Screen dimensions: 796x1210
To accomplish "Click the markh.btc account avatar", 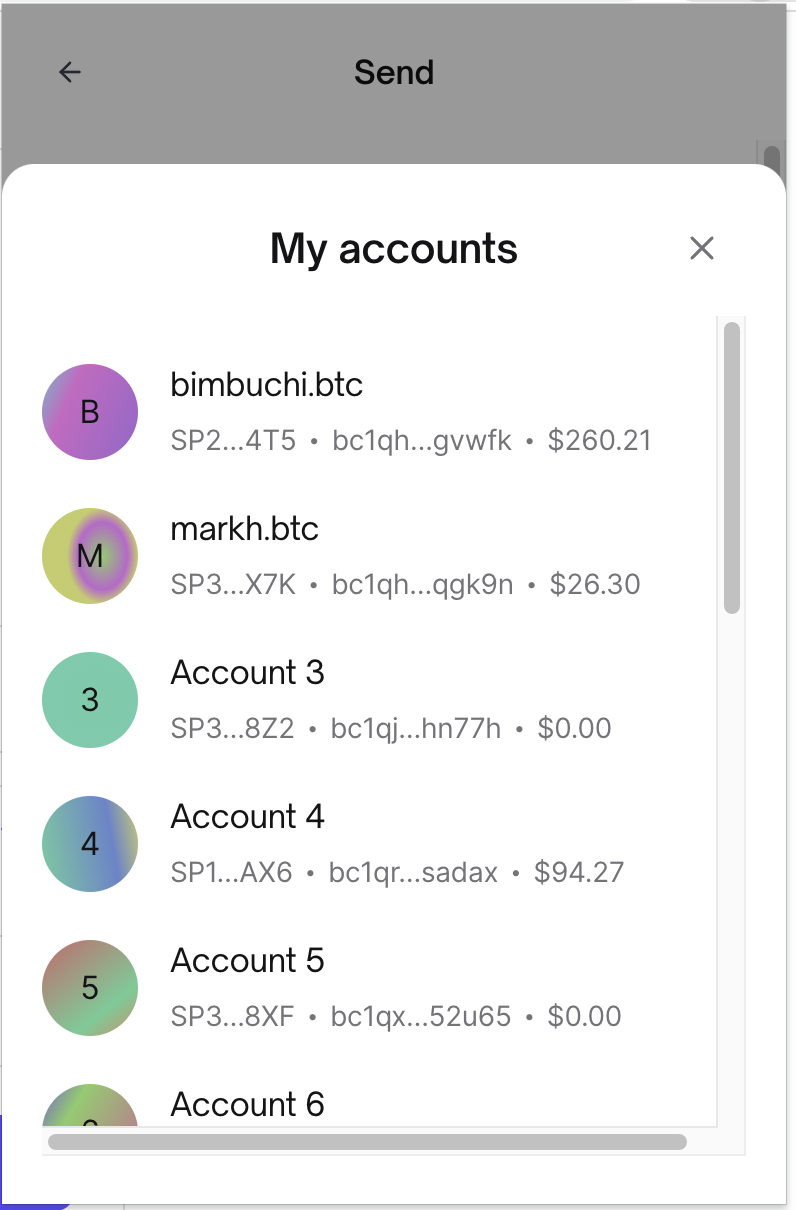I will [89, 556].
